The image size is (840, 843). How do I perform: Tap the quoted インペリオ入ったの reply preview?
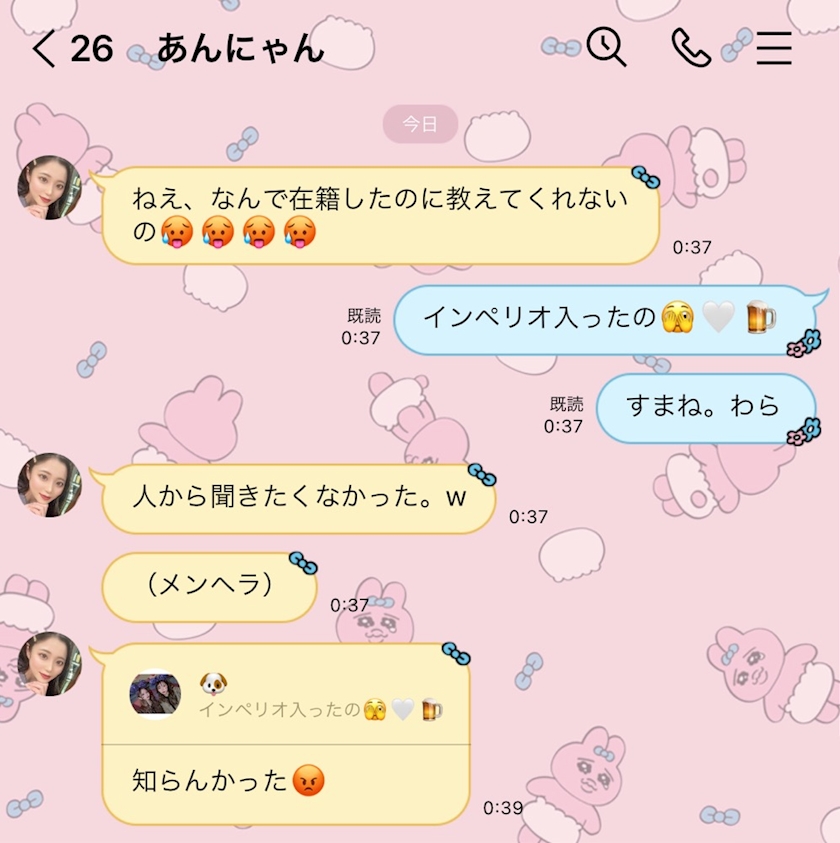coord(286,696)
